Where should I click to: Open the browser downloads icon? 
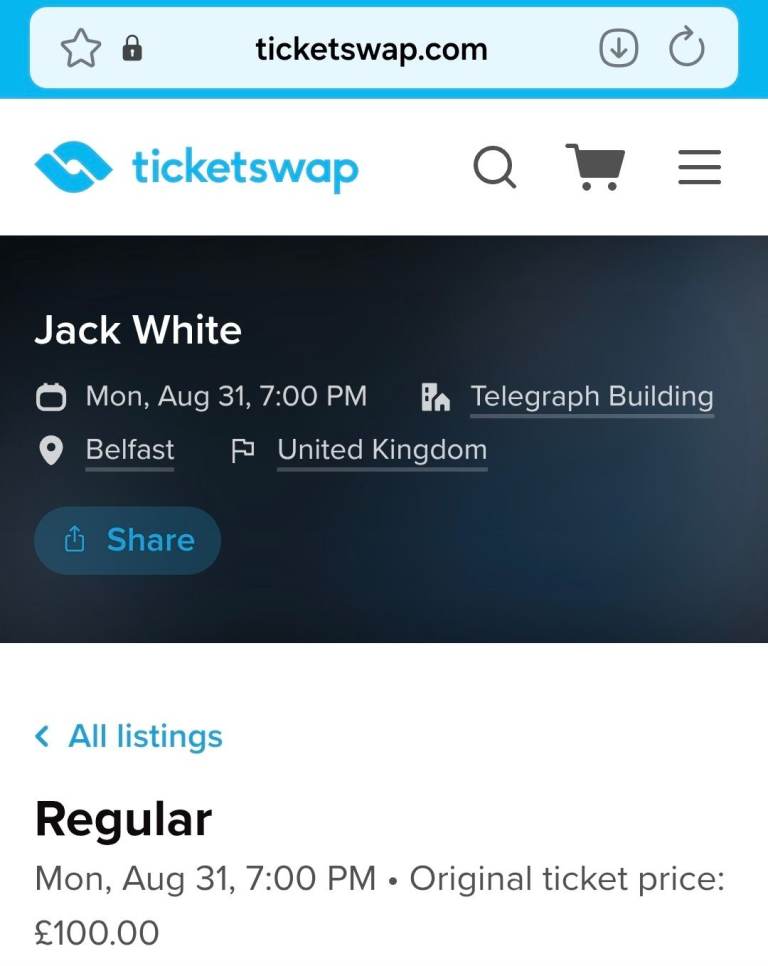point(618,49)
